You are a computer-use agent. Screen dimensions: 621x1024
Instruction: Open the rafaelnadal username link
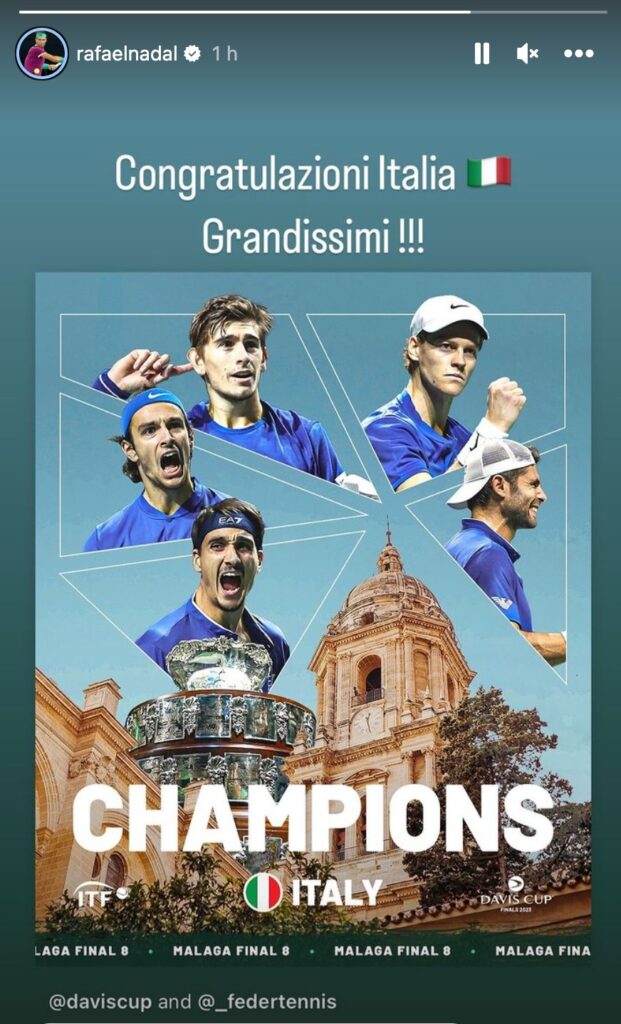[128, 53]
